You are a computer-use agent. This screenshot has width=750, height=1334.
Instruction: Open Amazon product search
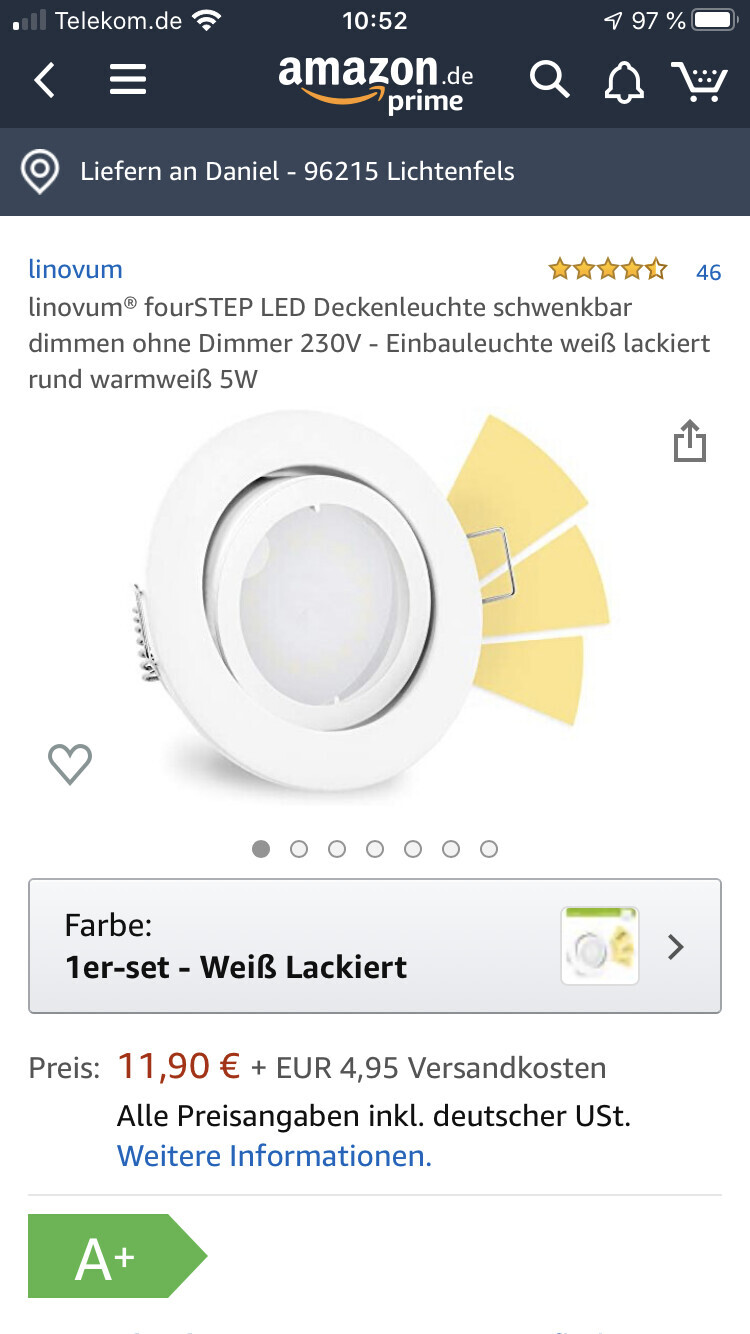pos(549,80)
